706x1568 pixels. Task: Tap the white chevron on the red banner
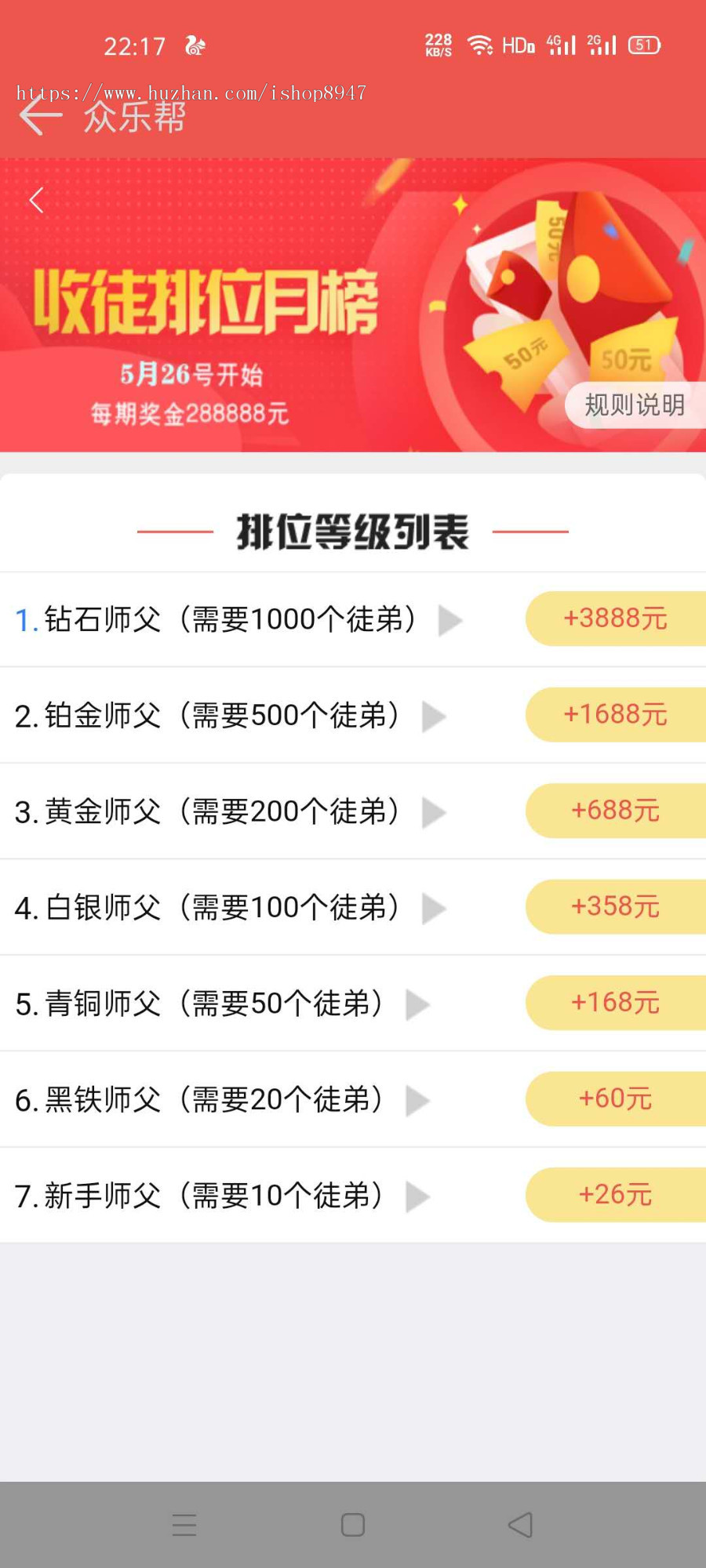(x=36, y=200)
